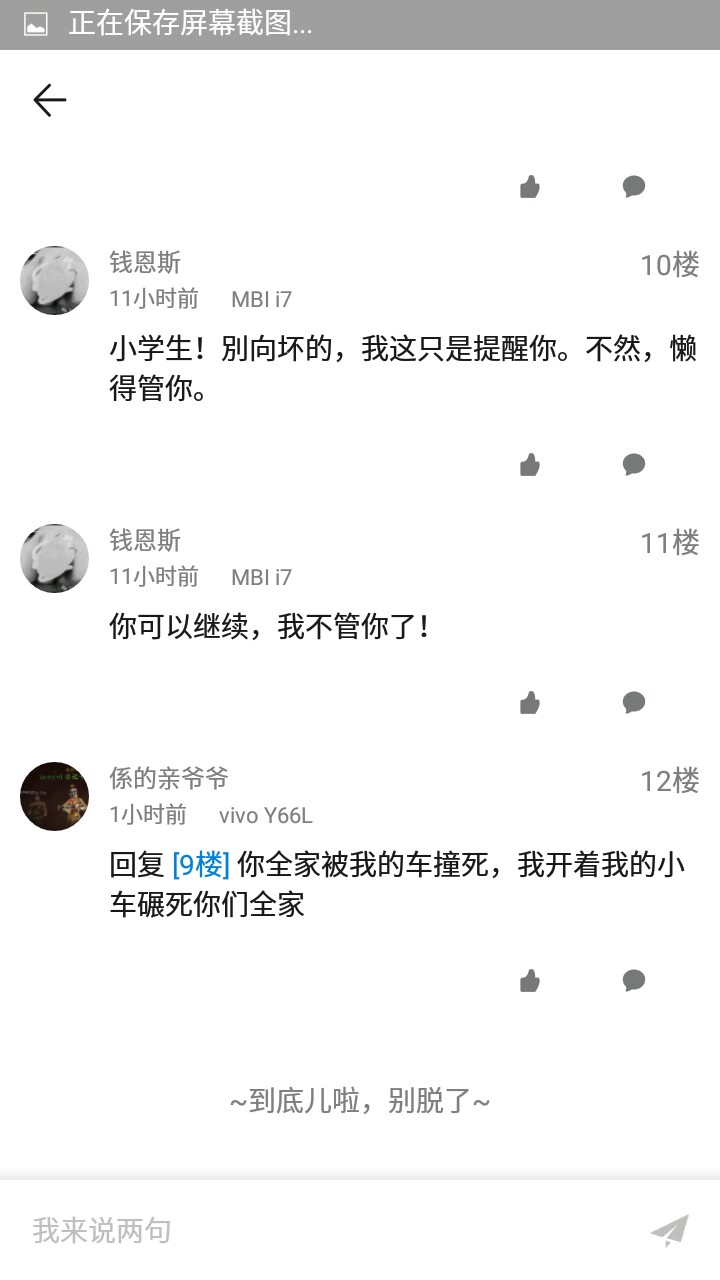Go back using the top arrow
Screen dimensions: 720x1280
coord(49,100)
